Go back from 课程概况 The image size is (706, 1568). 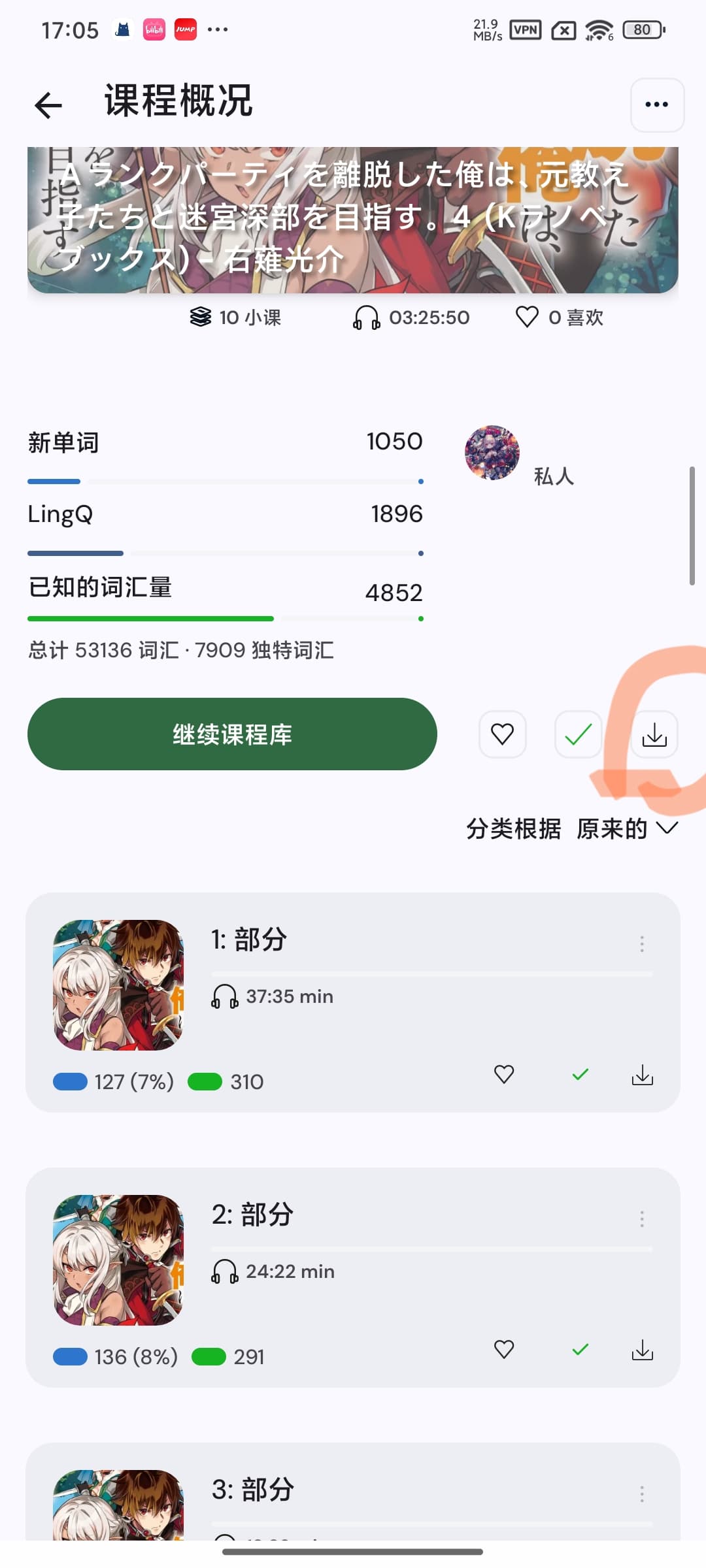coord(48,105)
